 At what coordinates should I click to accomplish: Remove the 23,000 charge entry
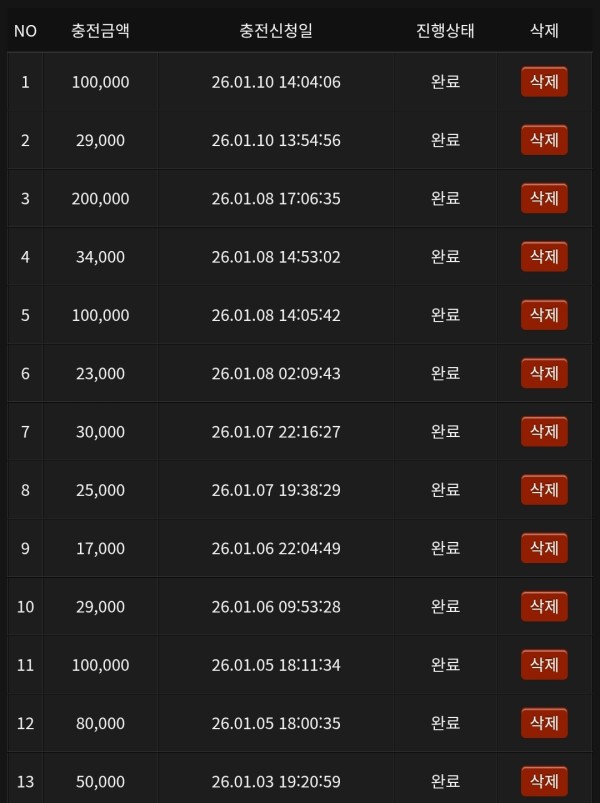[x=544, y=373]
